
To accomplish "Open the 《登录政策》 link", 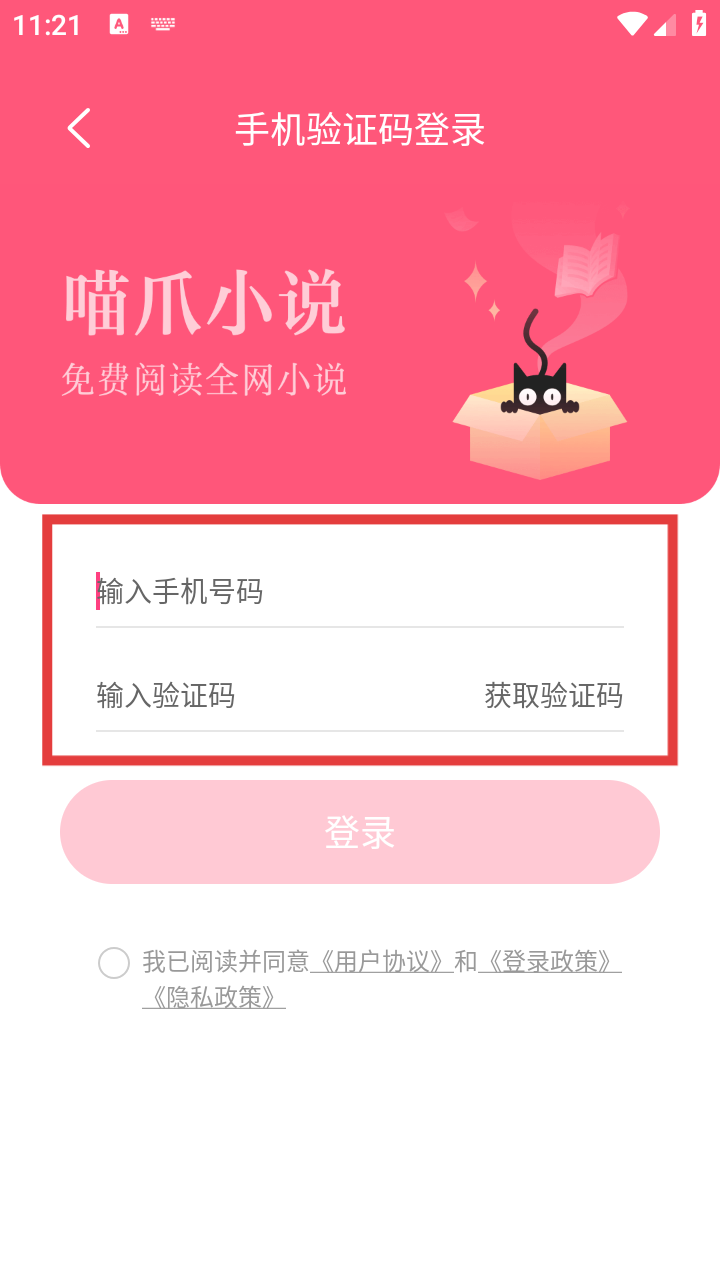I will point(549,962).
